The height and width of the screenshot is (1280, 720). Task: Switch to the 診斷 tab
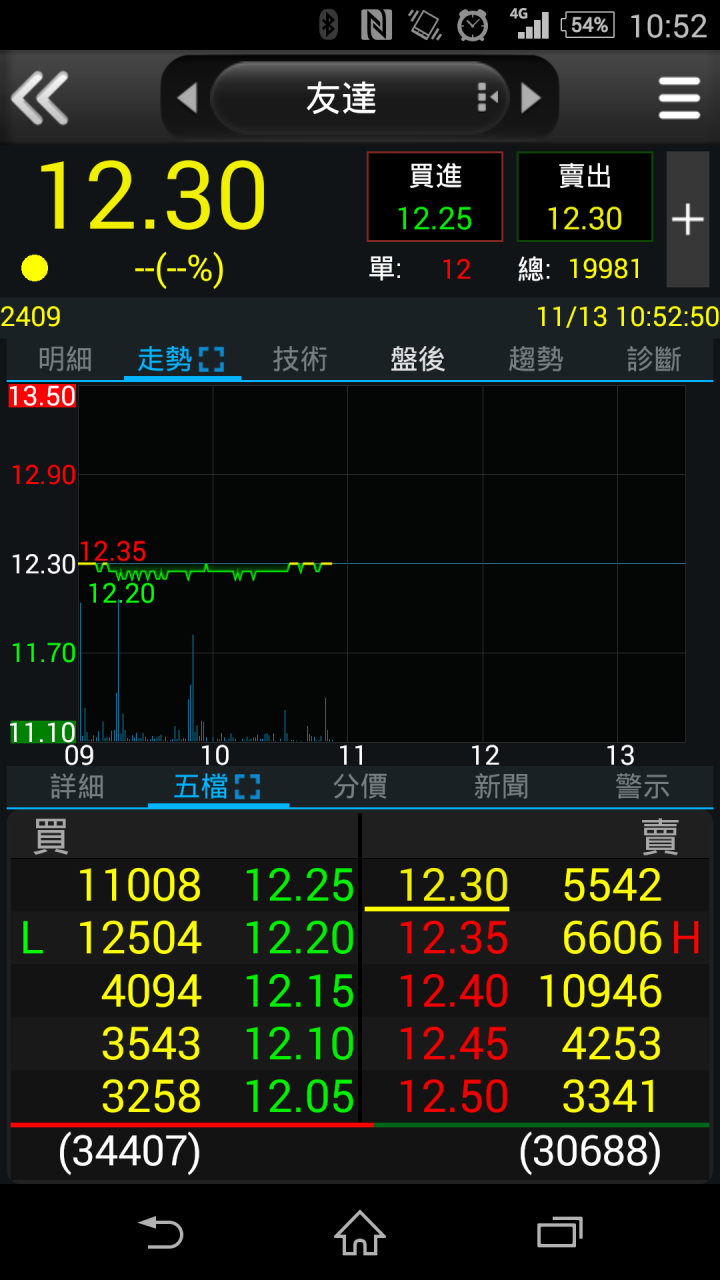pos(654,359)
